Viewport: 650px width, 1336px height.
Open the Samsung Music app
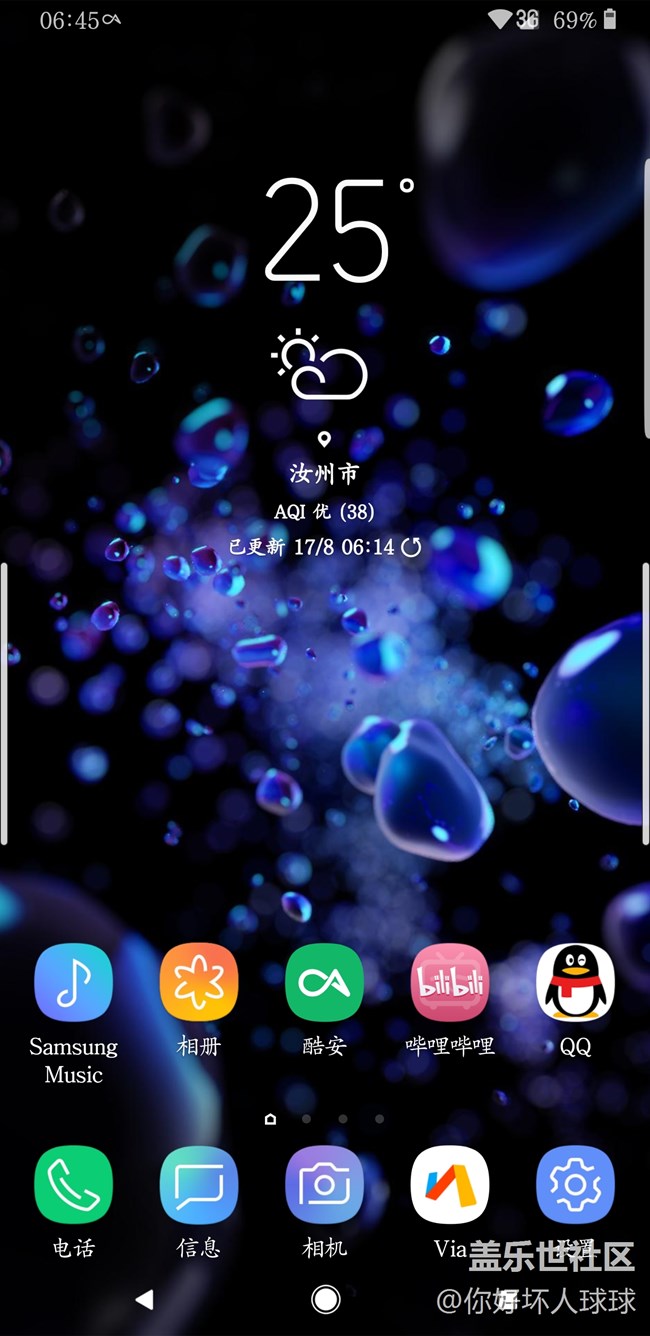74,983
